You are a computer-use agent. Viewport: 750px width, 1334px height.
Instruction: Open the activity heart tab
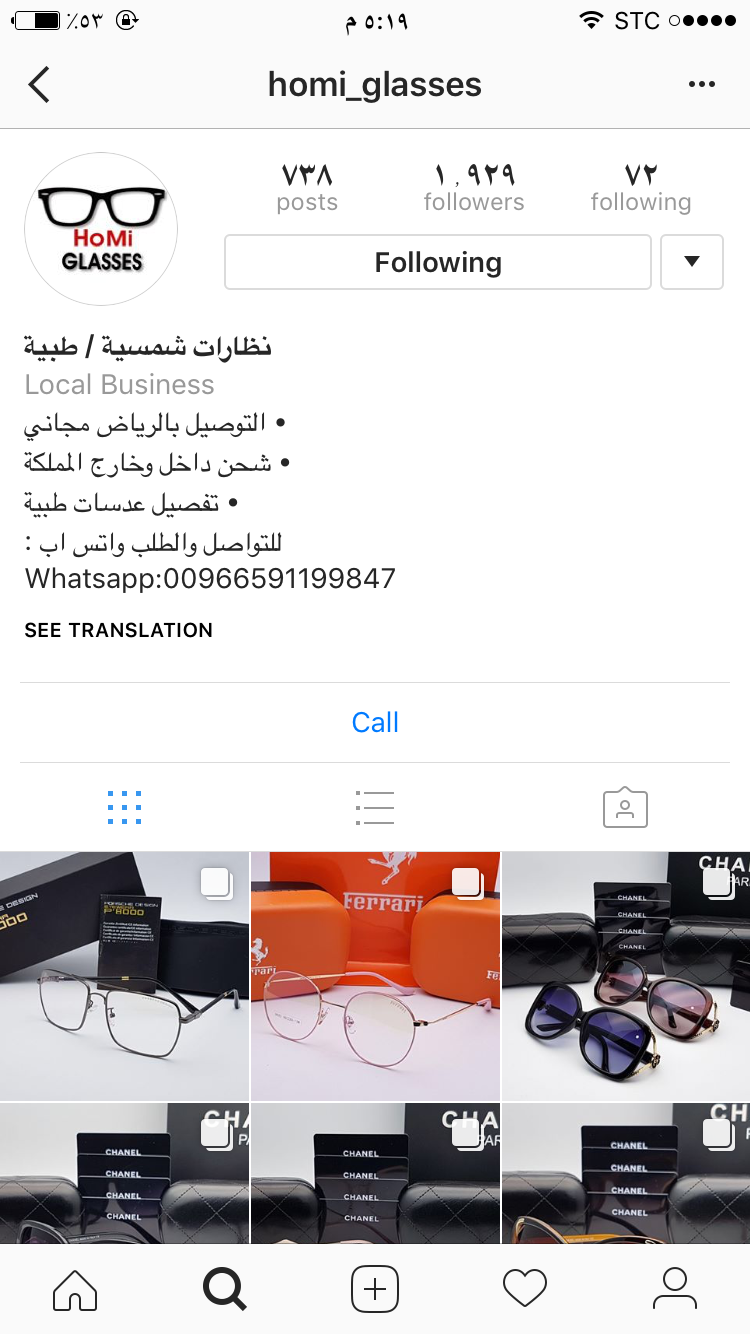(x=525, y=1289)
